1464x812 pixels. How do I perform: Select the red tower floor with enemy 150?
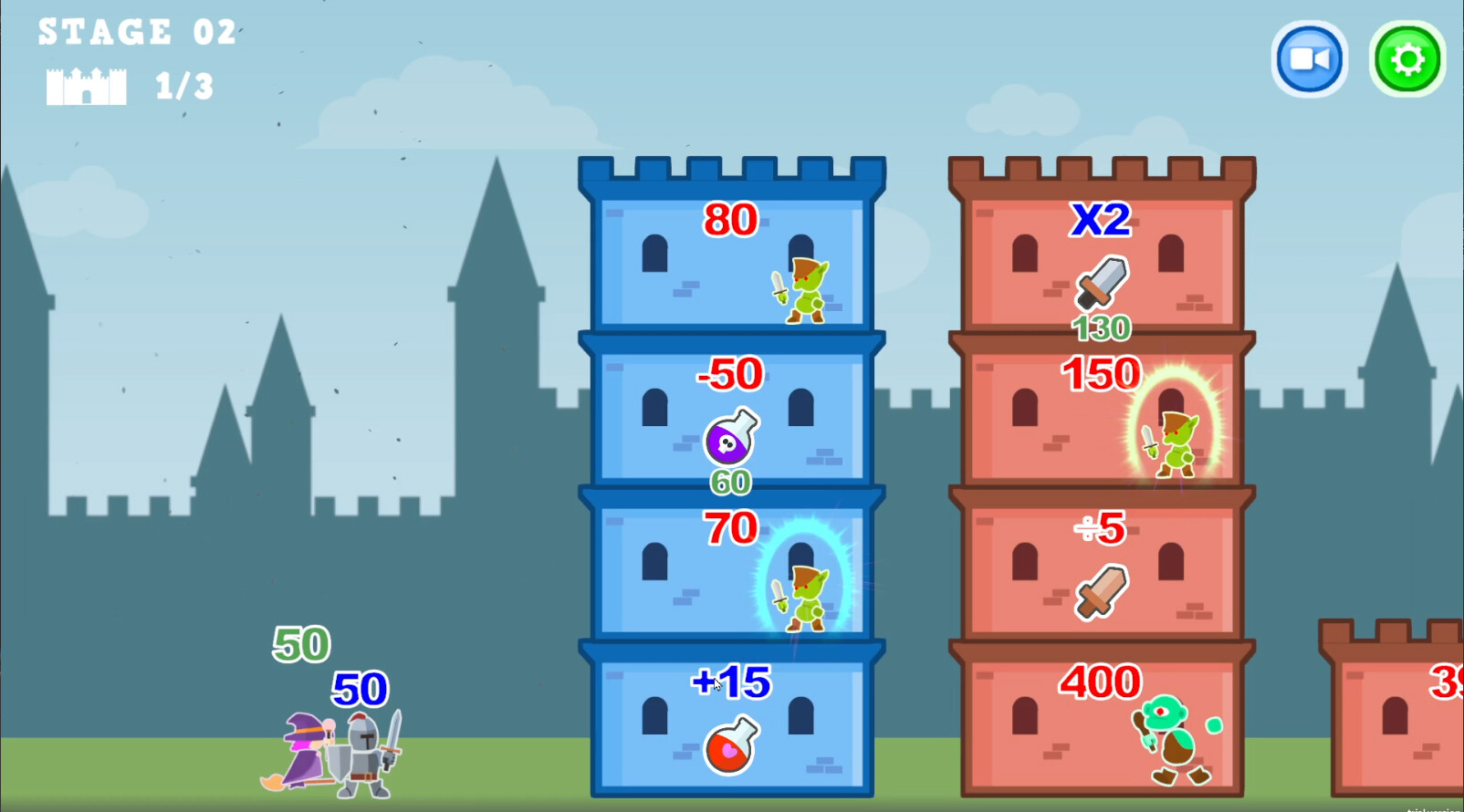coord(1102,420)
